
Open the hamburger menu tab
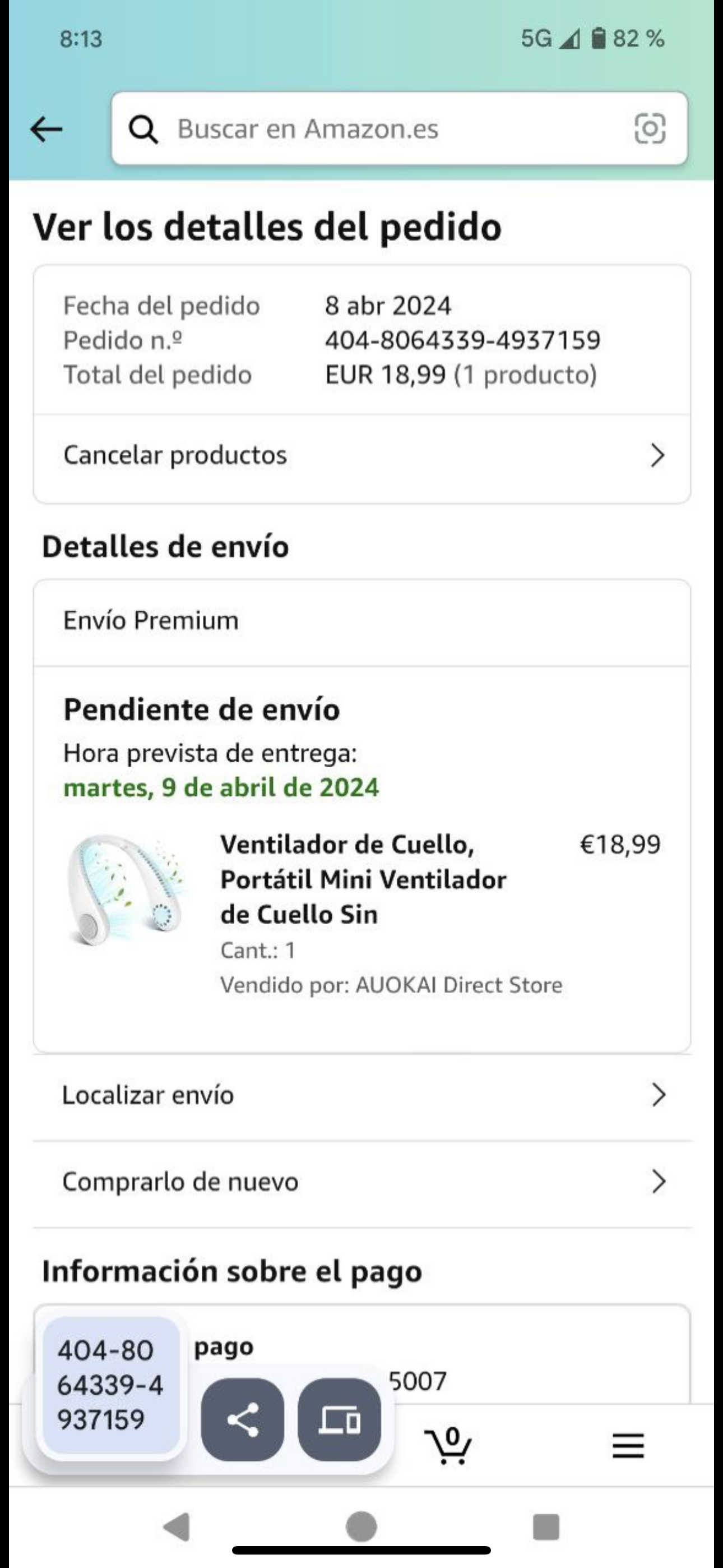[628, 1445]
